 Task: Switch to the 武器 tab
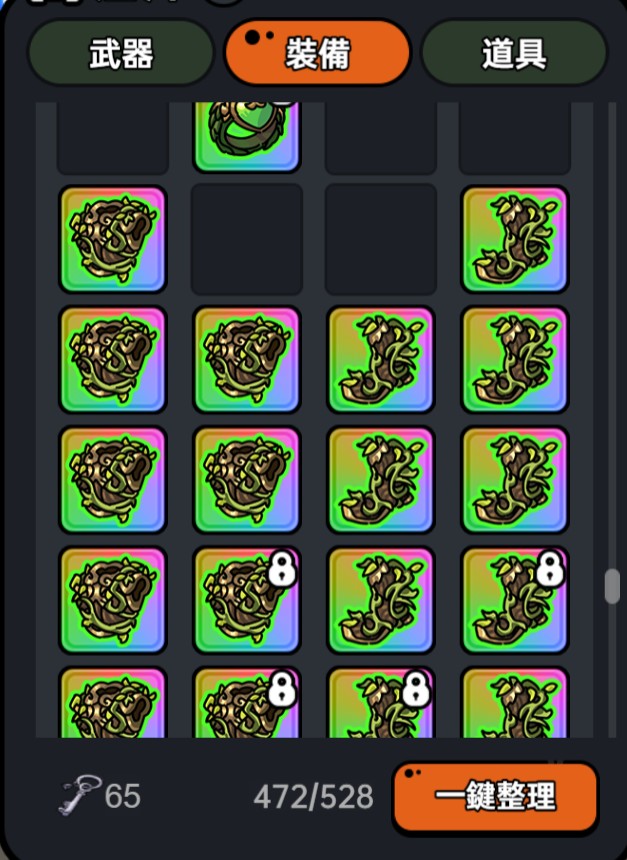tap(120, 54)
